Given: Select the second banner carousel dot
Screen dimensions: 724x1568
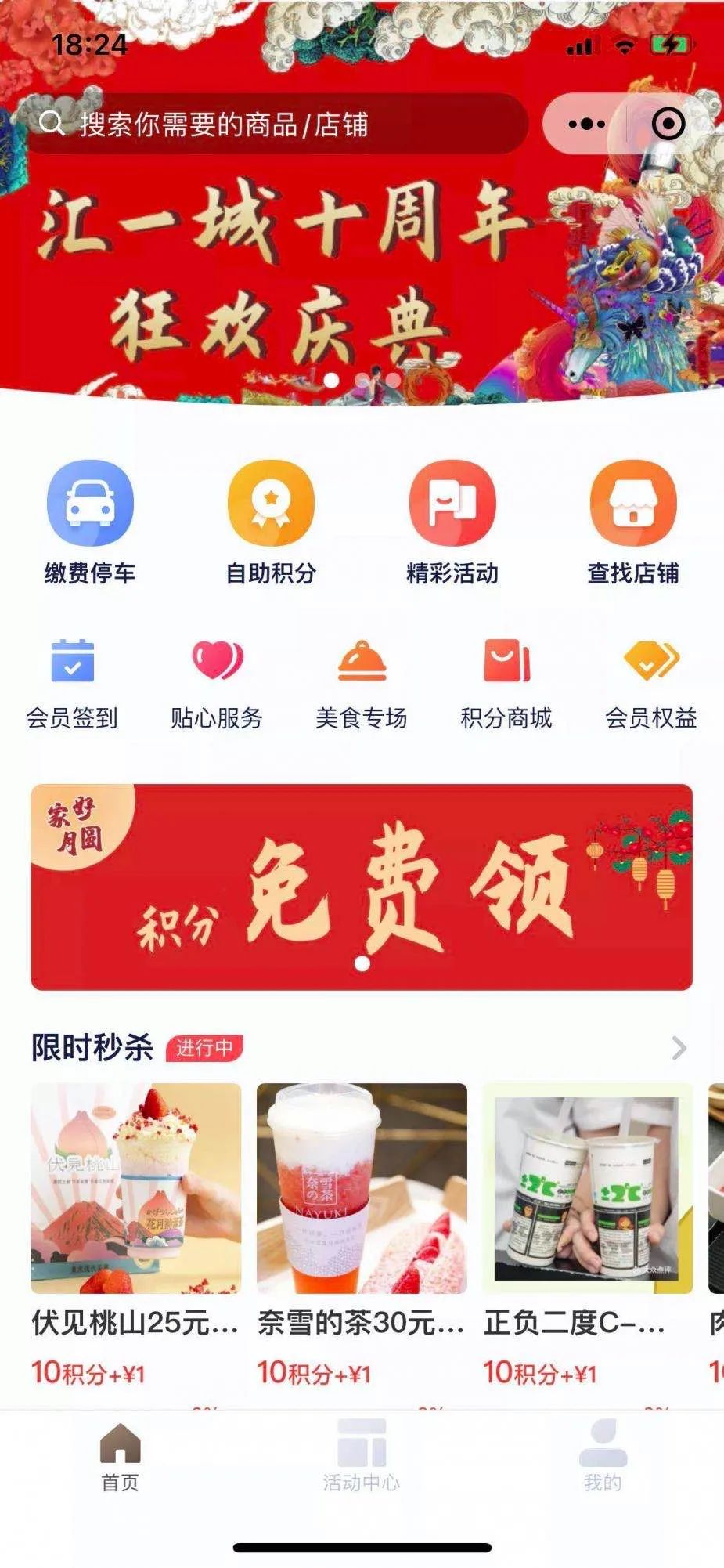Looking at the screenshot, I should pos(362,378).
